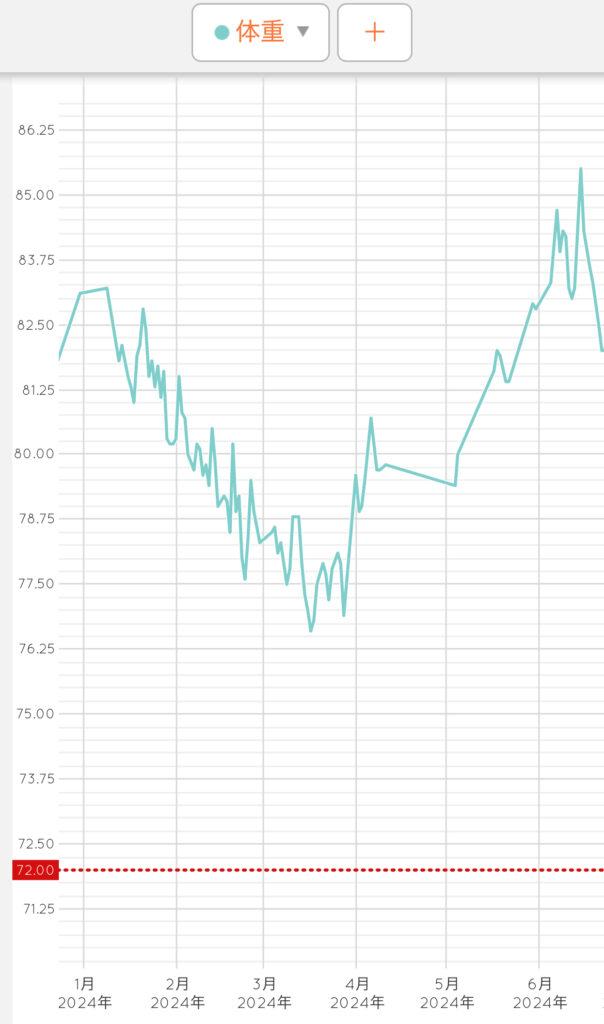
Task: Open the 体重 metric dropdown
Action: coord(261,32)
